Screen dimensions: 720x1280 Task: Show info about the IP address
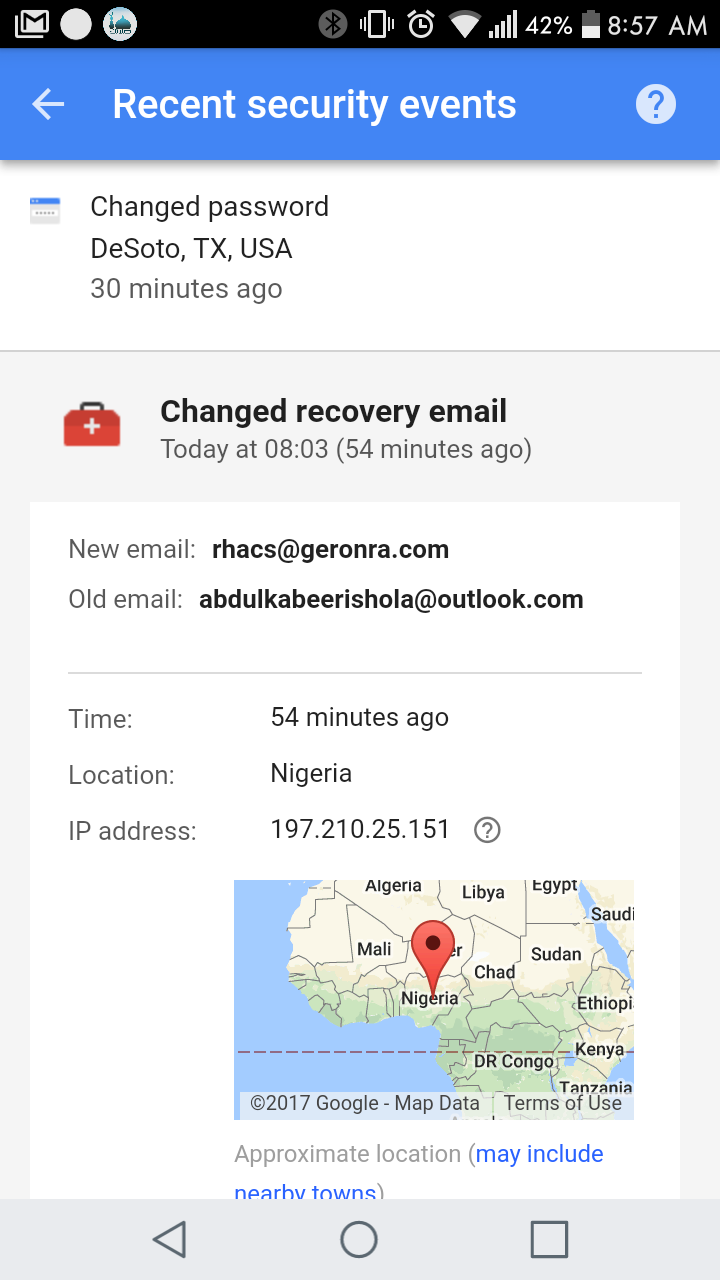pos(487,830)
